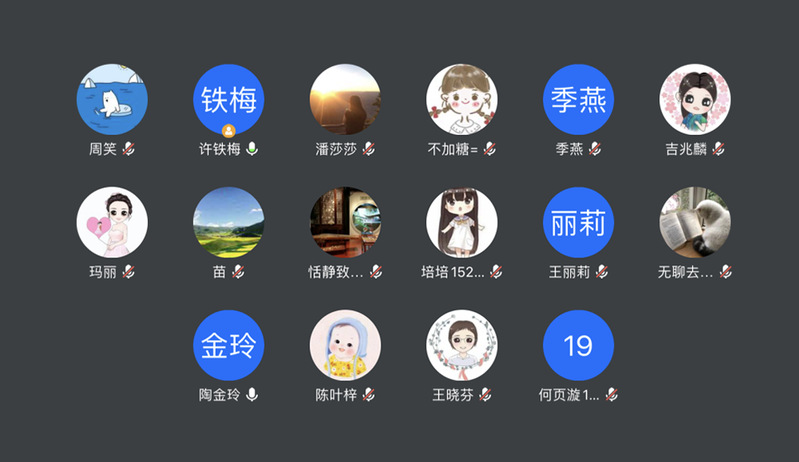799x462 pixels.
Task: Open 王晓芬's participant avatar
Action: coord(461,345)
